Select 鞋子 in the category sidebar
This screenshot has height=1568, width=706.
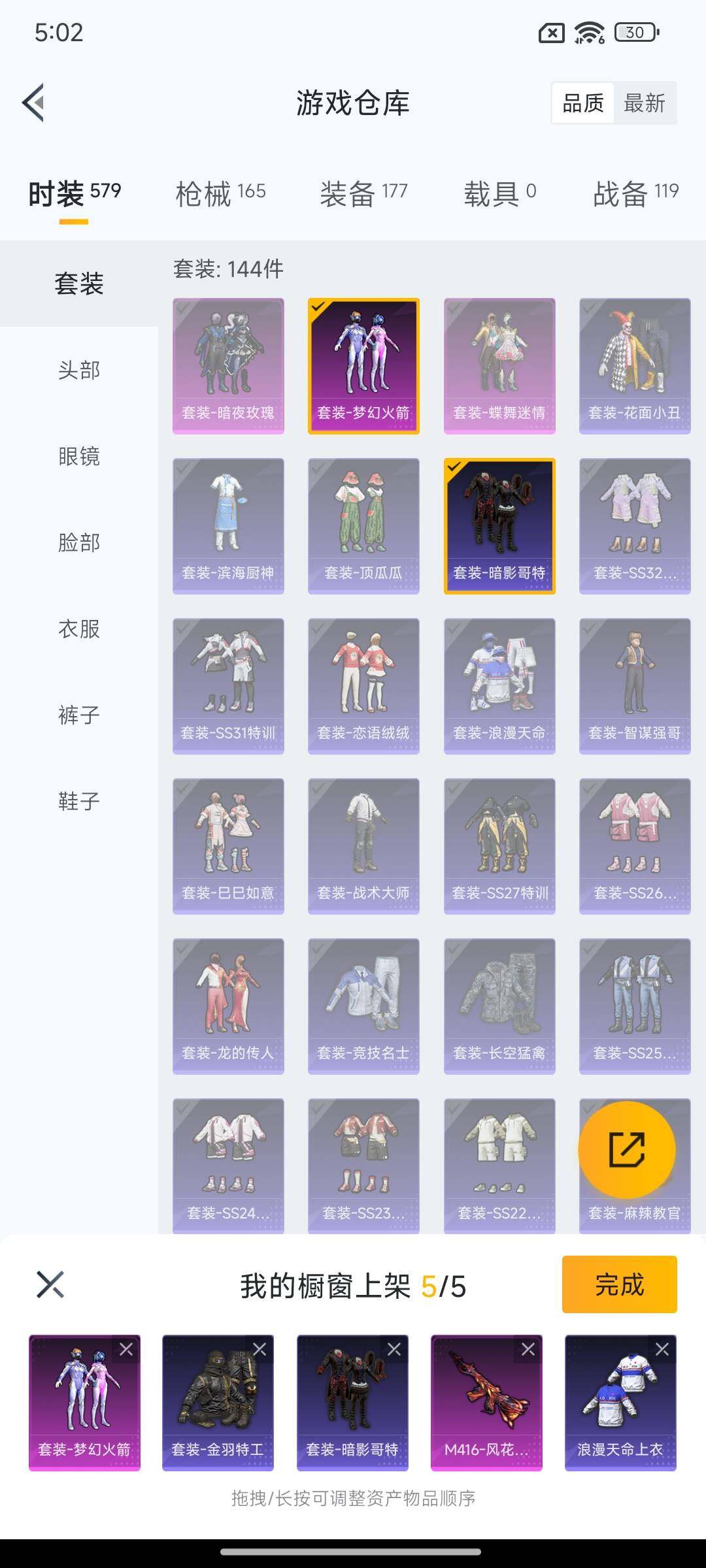[77, 801]
